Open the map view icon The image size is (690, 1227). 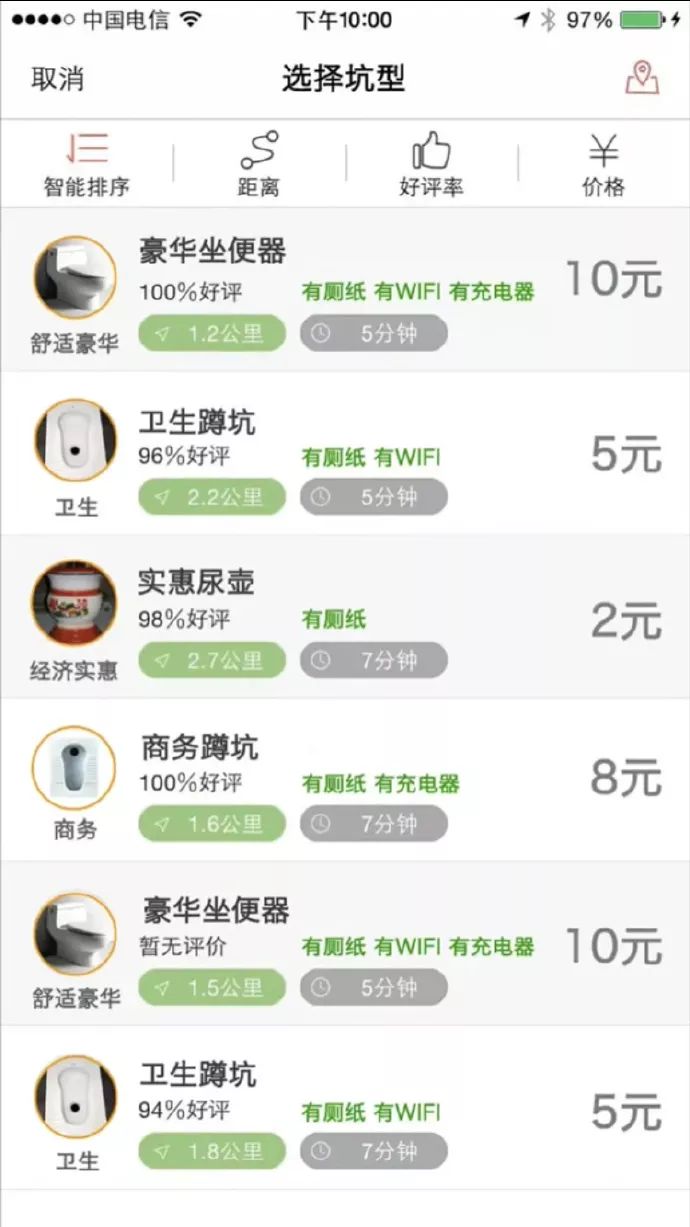point(642,78)
